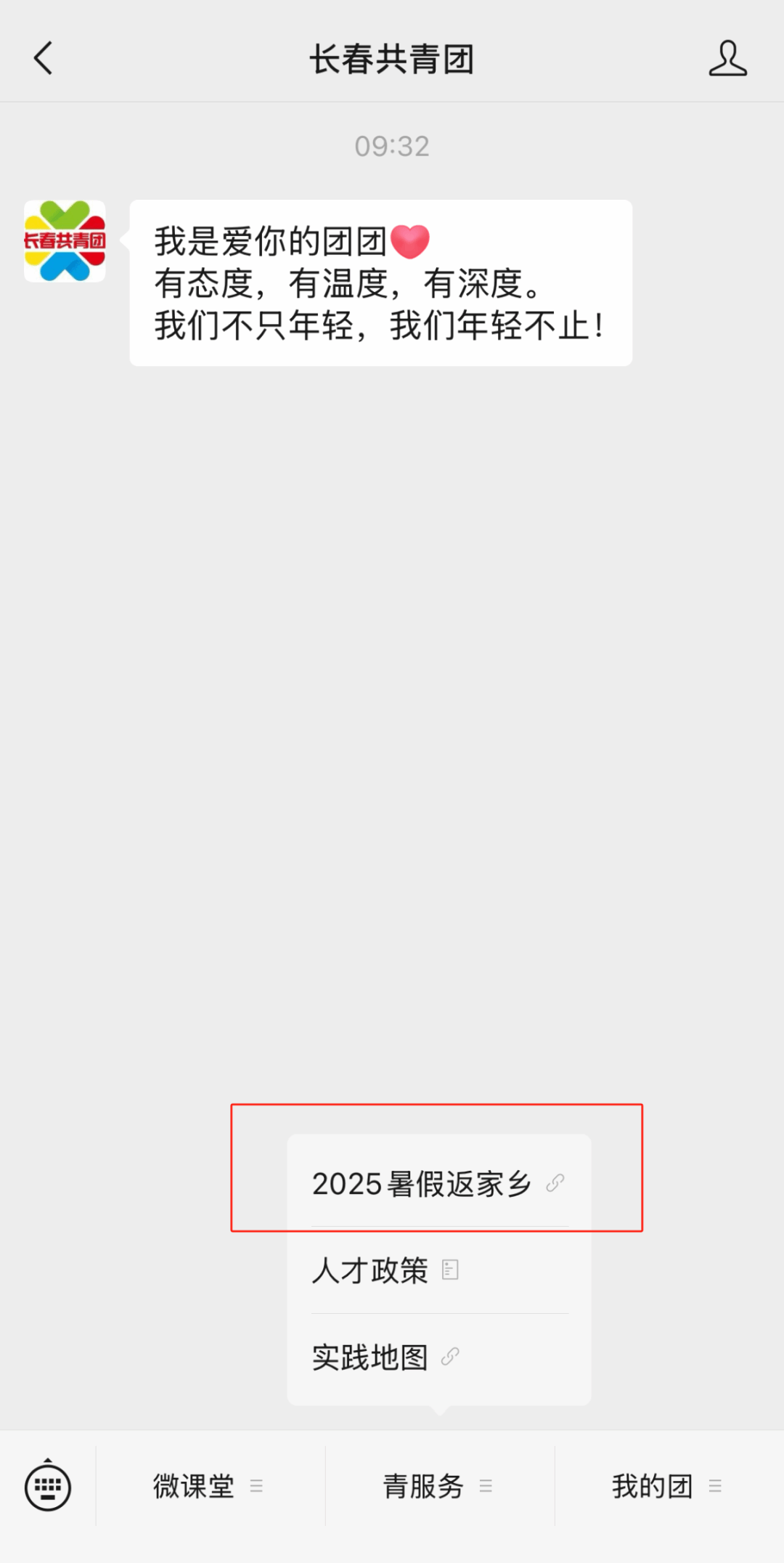Open the account profile icon
The image size is (784, 1563).
click(x=727, y=58)
